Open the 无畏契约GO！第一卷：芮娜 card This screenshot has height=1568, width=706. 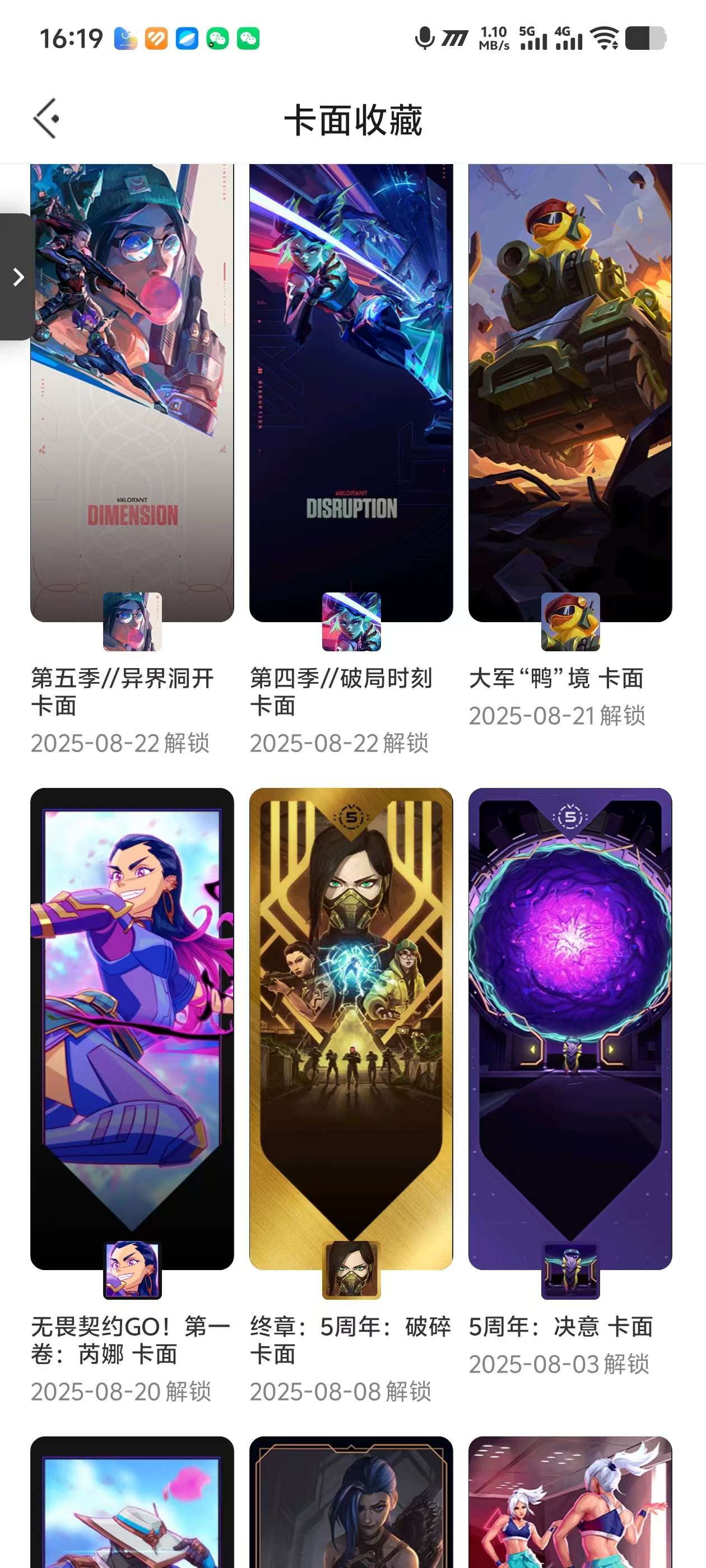pyautogui.click(x=132, y=1029)
